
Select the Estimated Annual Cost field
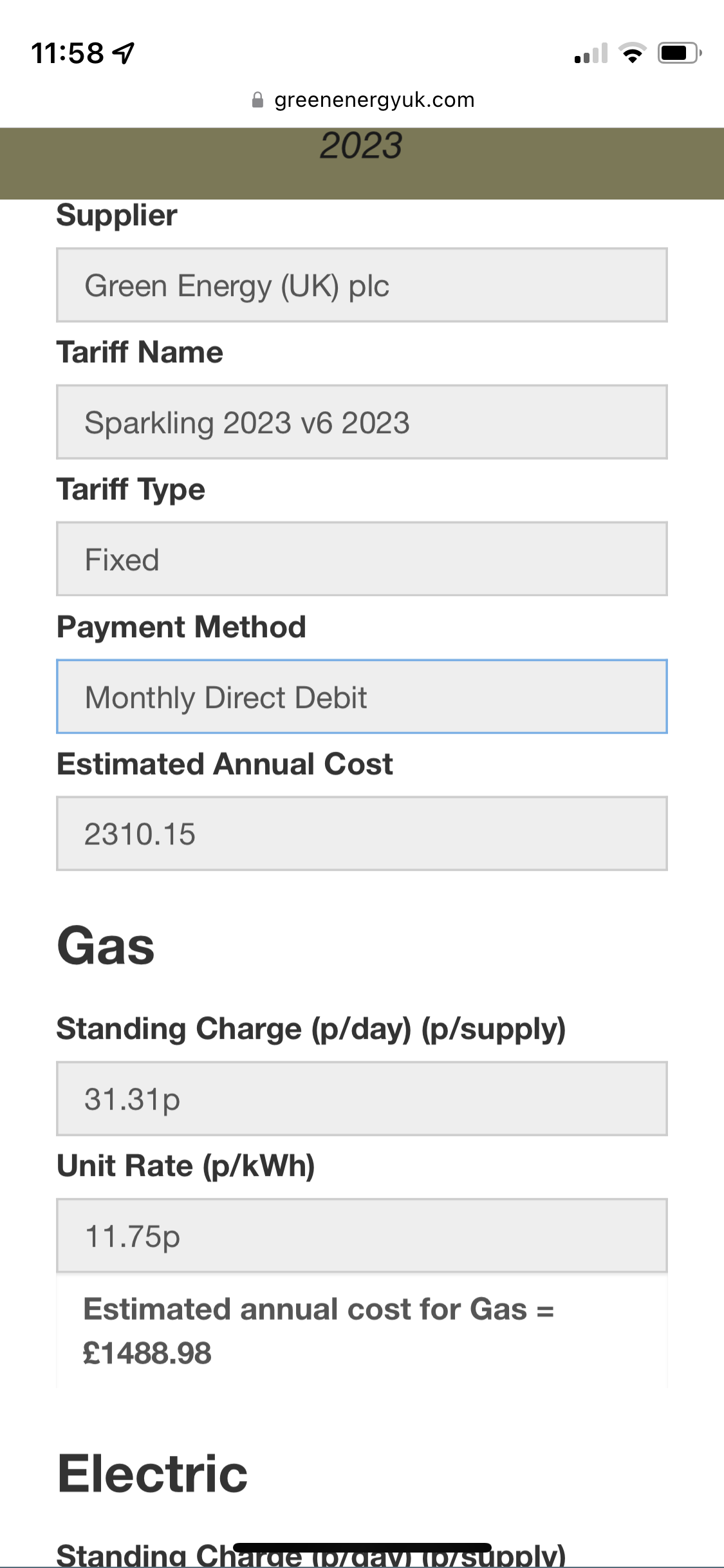[x=362, y=834]
